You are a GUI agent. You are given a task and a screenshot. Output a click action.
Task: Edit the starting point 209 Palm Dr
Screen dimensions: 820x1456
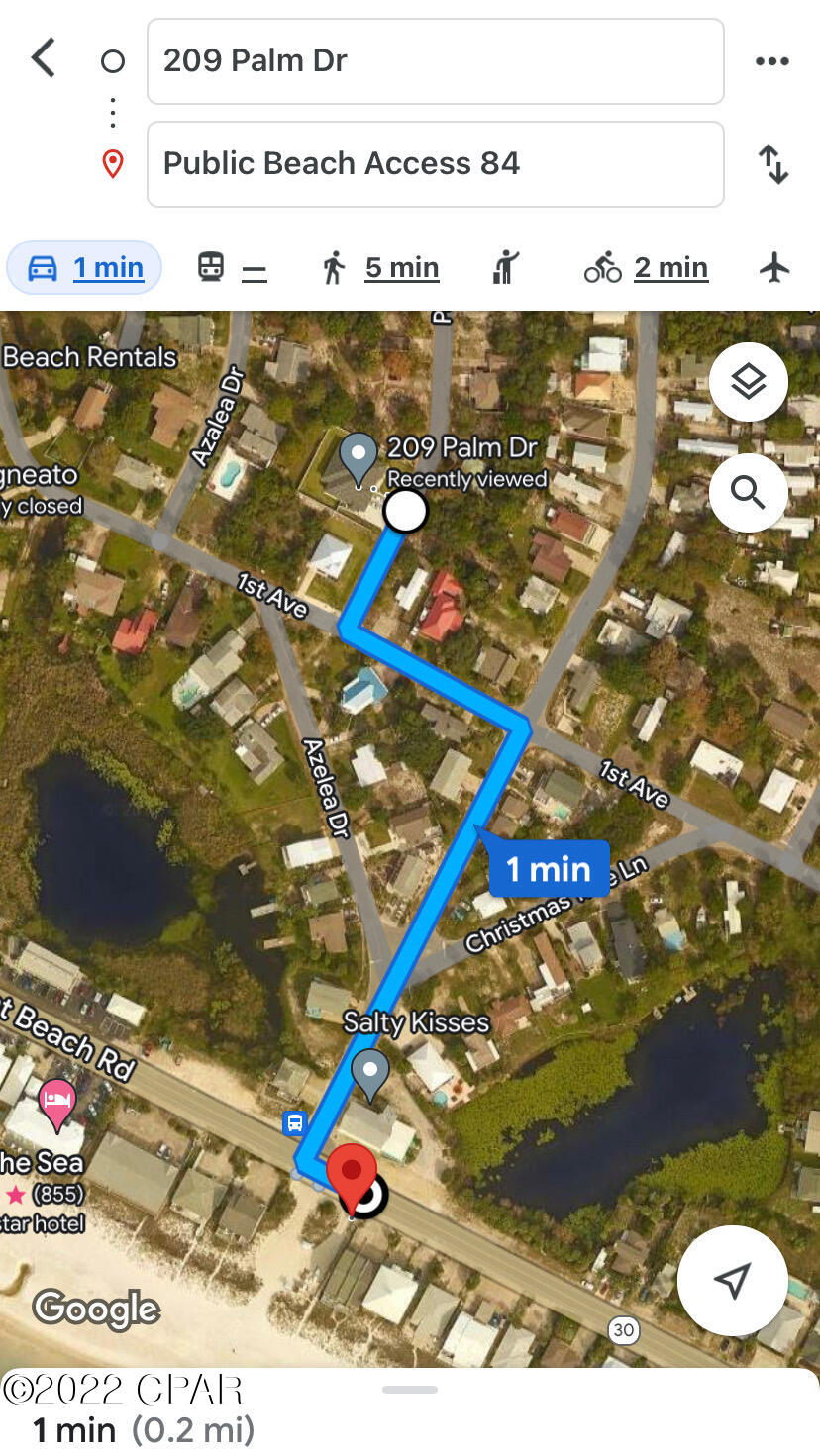click(435, 61)
